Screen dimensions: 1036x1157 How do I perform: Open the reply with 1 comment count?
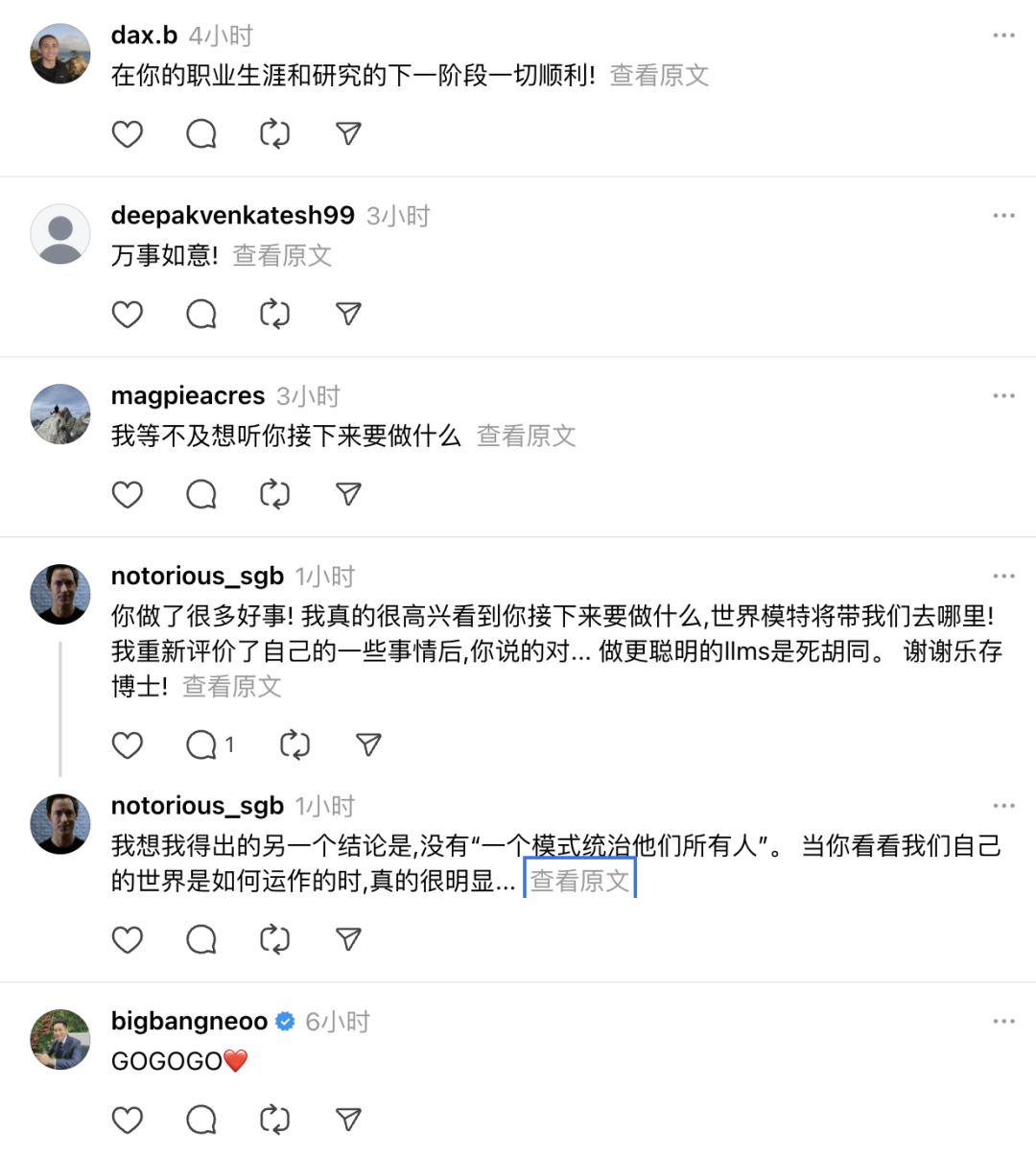coord(209,745)
